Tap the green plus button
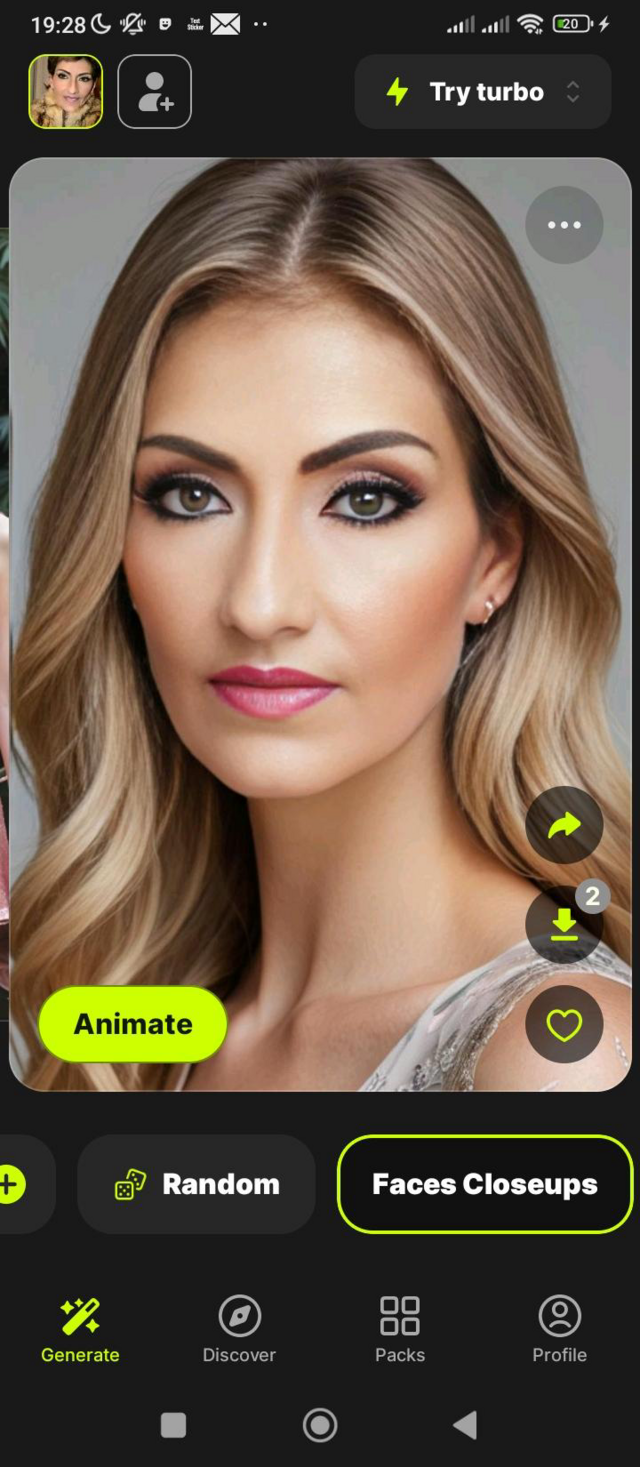The width and height of the screenshot is (640, 1467). tap(10, 1184)
